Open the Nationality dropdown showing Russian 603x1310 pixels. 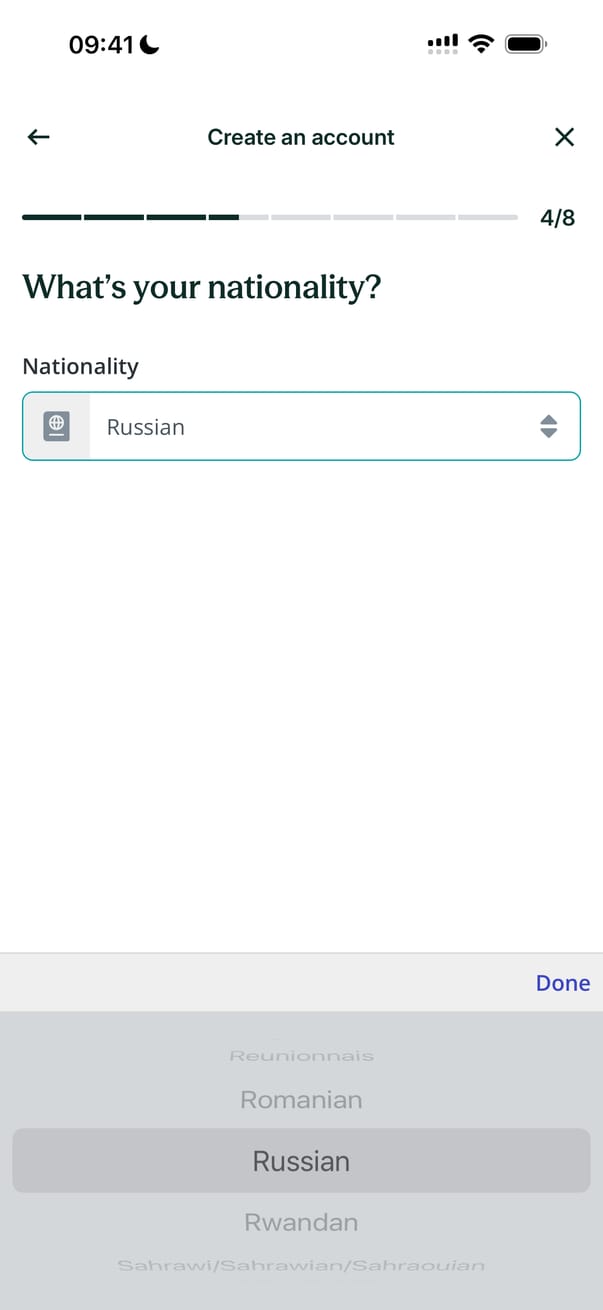301,427
